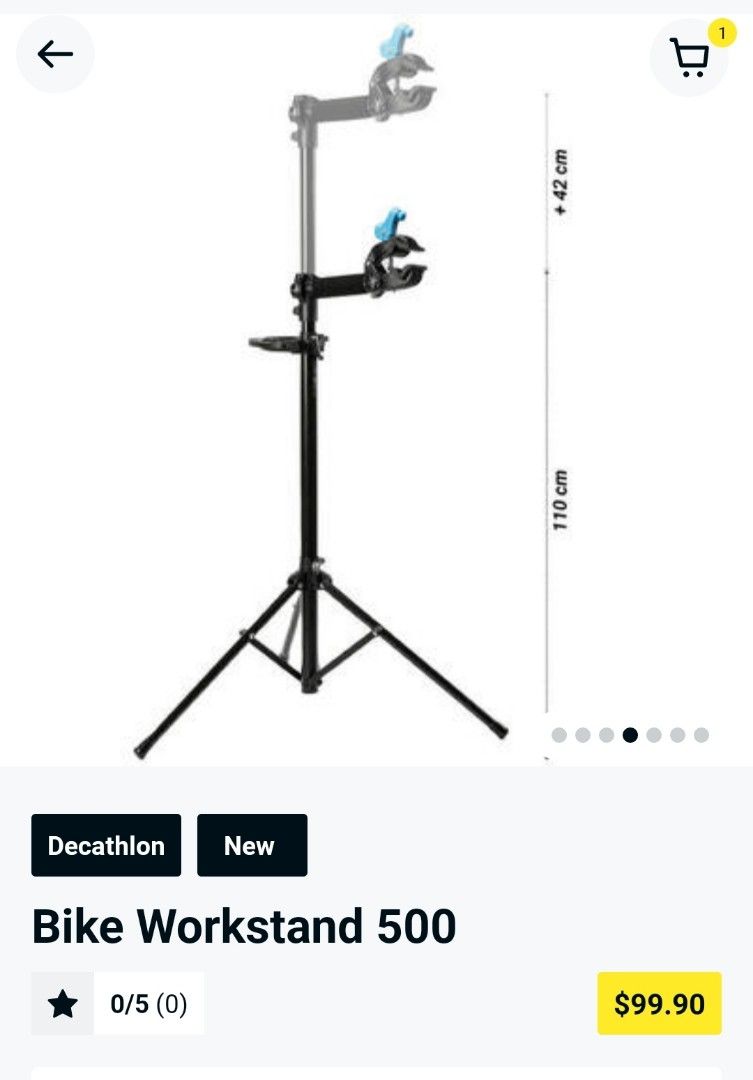Select the New condition tag
The image size is (753, 1080).
[x=252, y=845]
